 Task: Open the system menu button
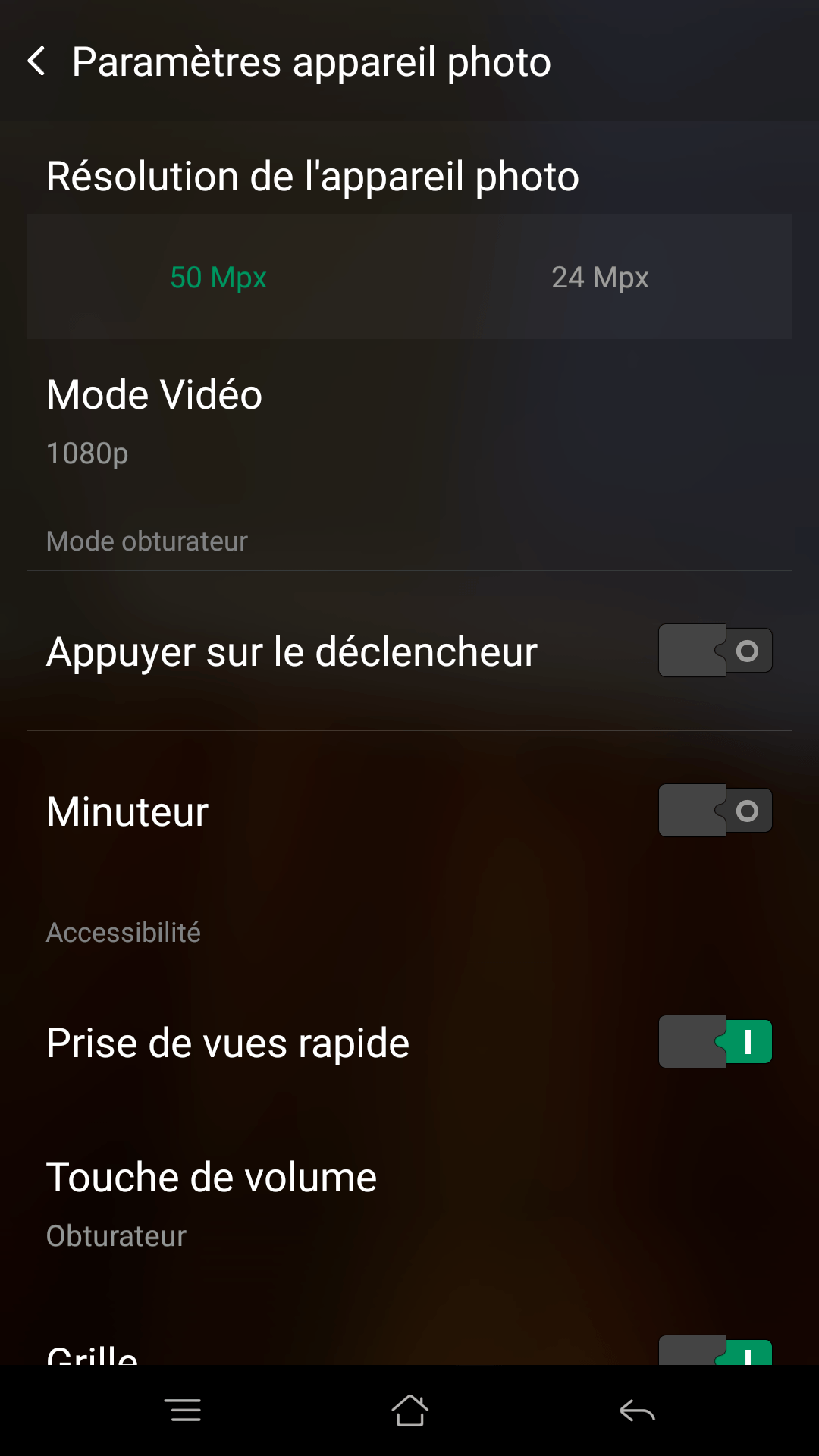coord(183,1410)
